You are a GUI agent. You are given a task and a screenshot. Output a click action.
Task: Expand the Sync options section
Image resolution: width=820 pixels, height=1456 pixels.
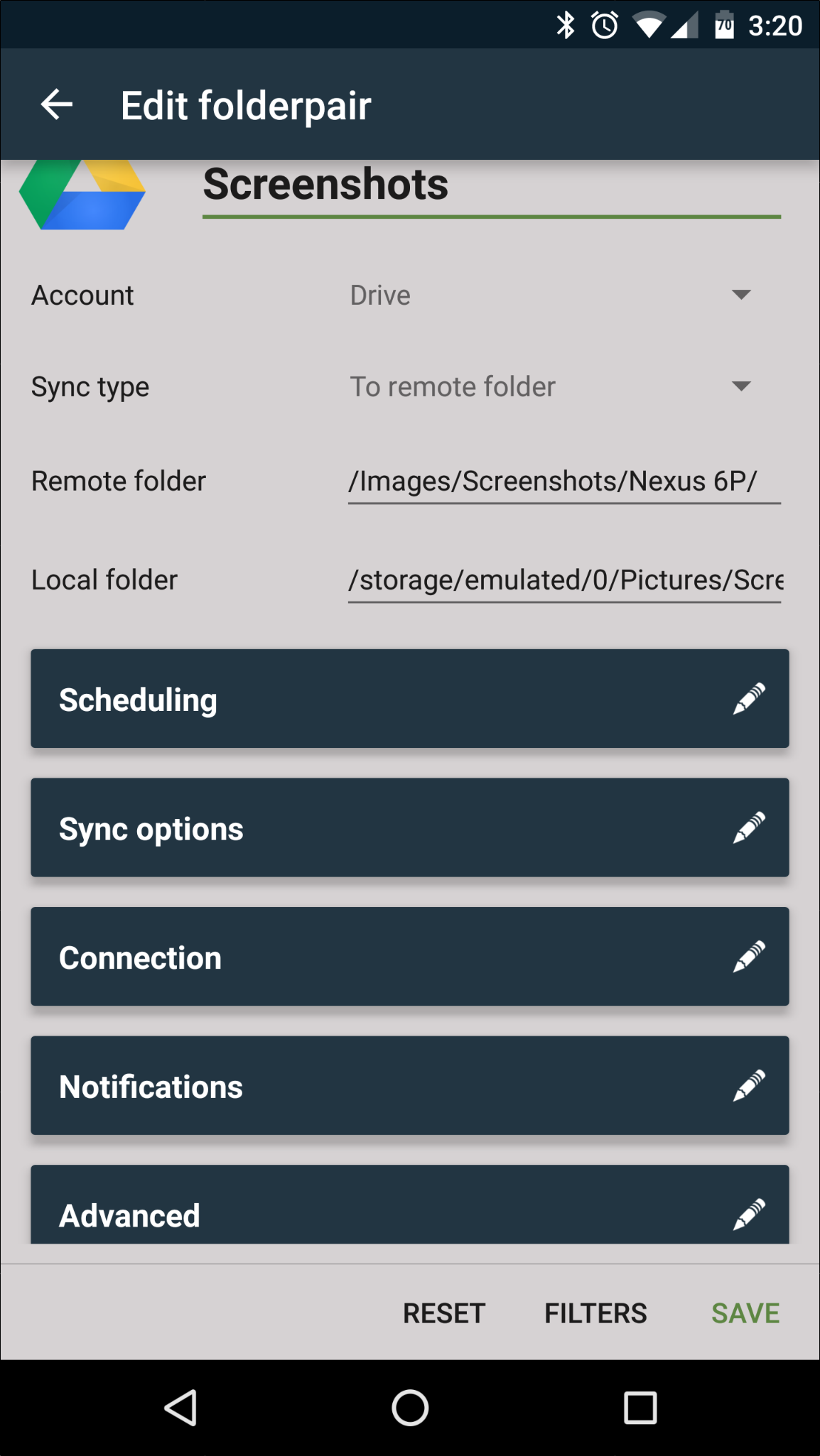[x=409, y=828]
